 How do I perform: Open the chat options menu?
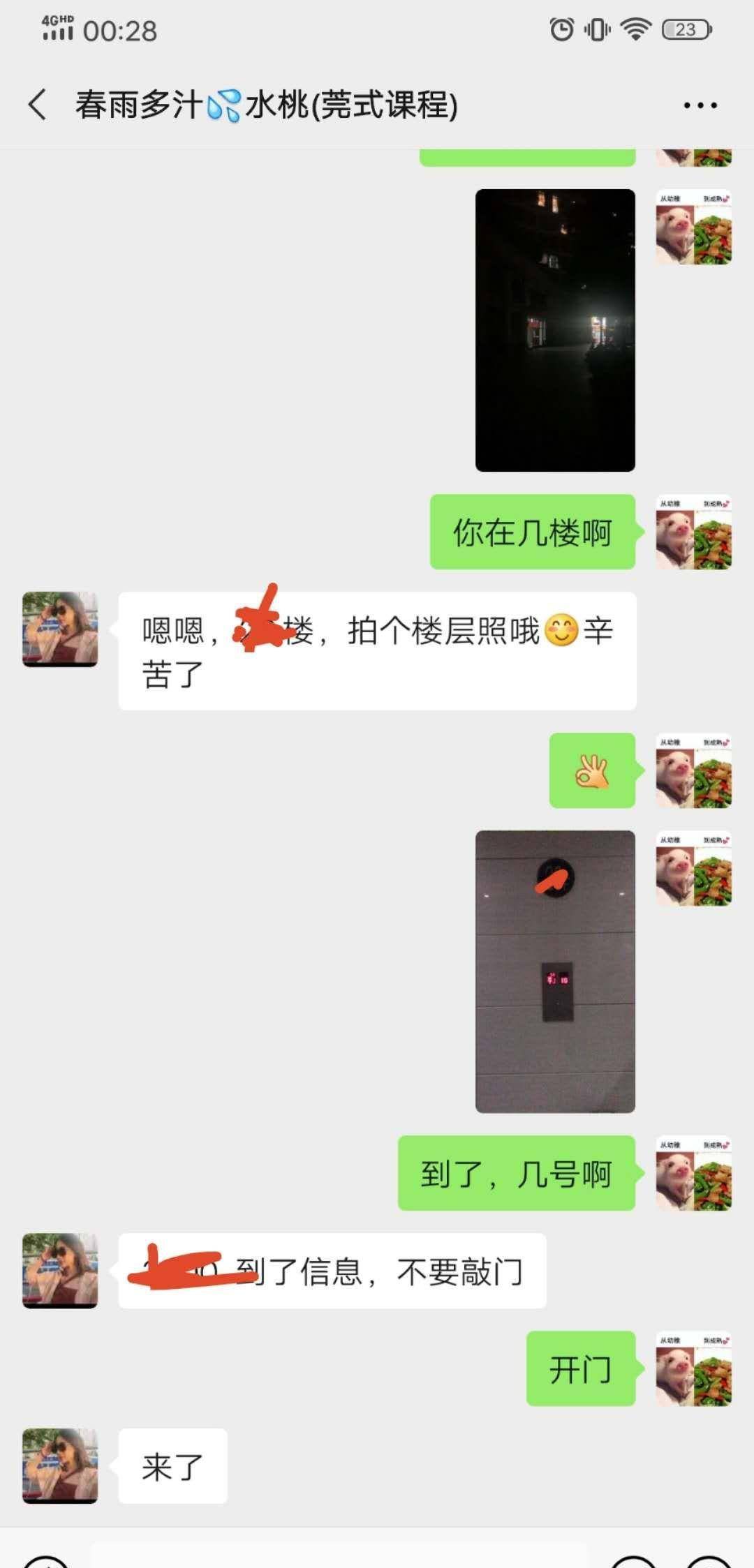[700, 105]
